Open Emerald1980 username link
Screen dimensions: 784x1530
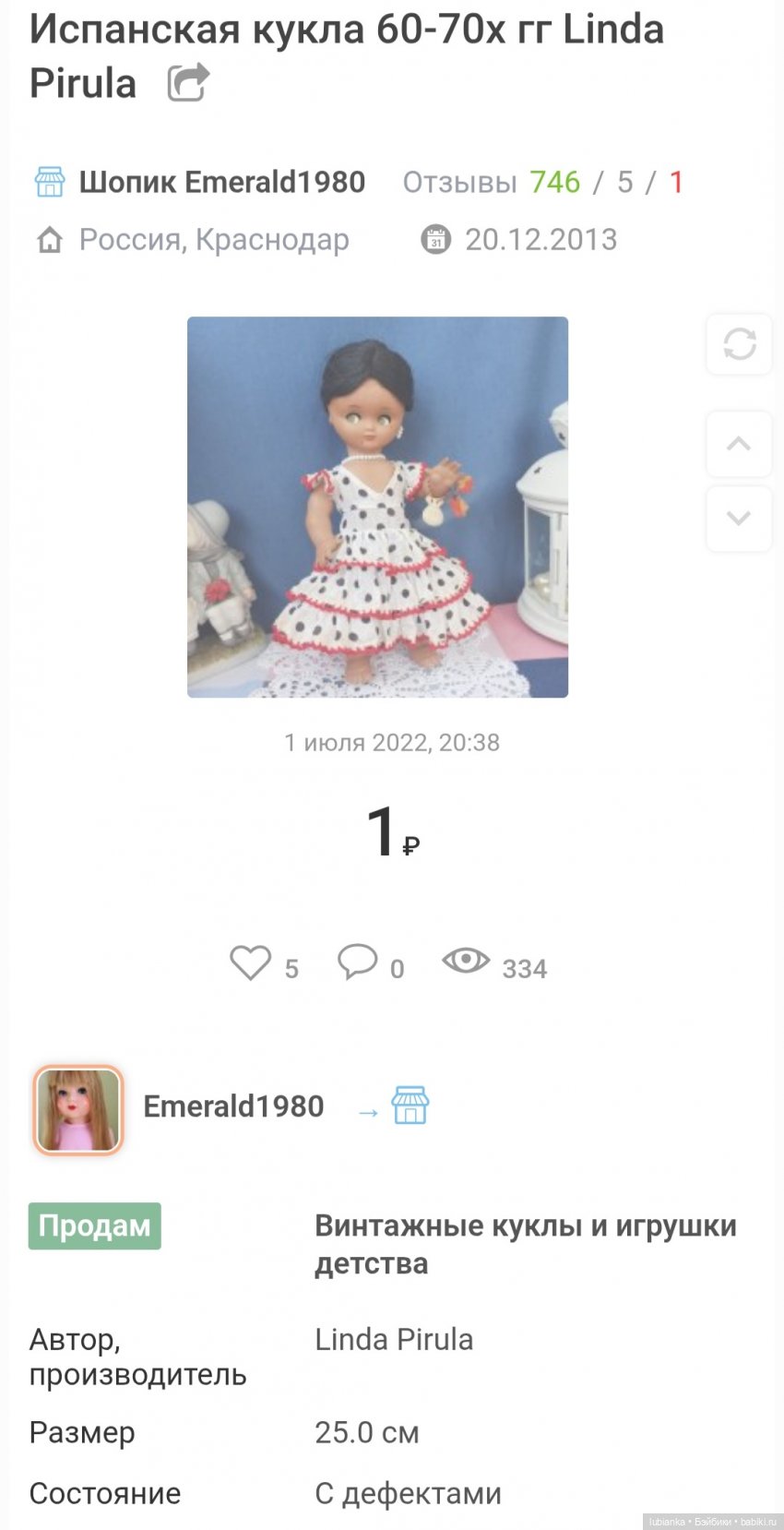233,1106
